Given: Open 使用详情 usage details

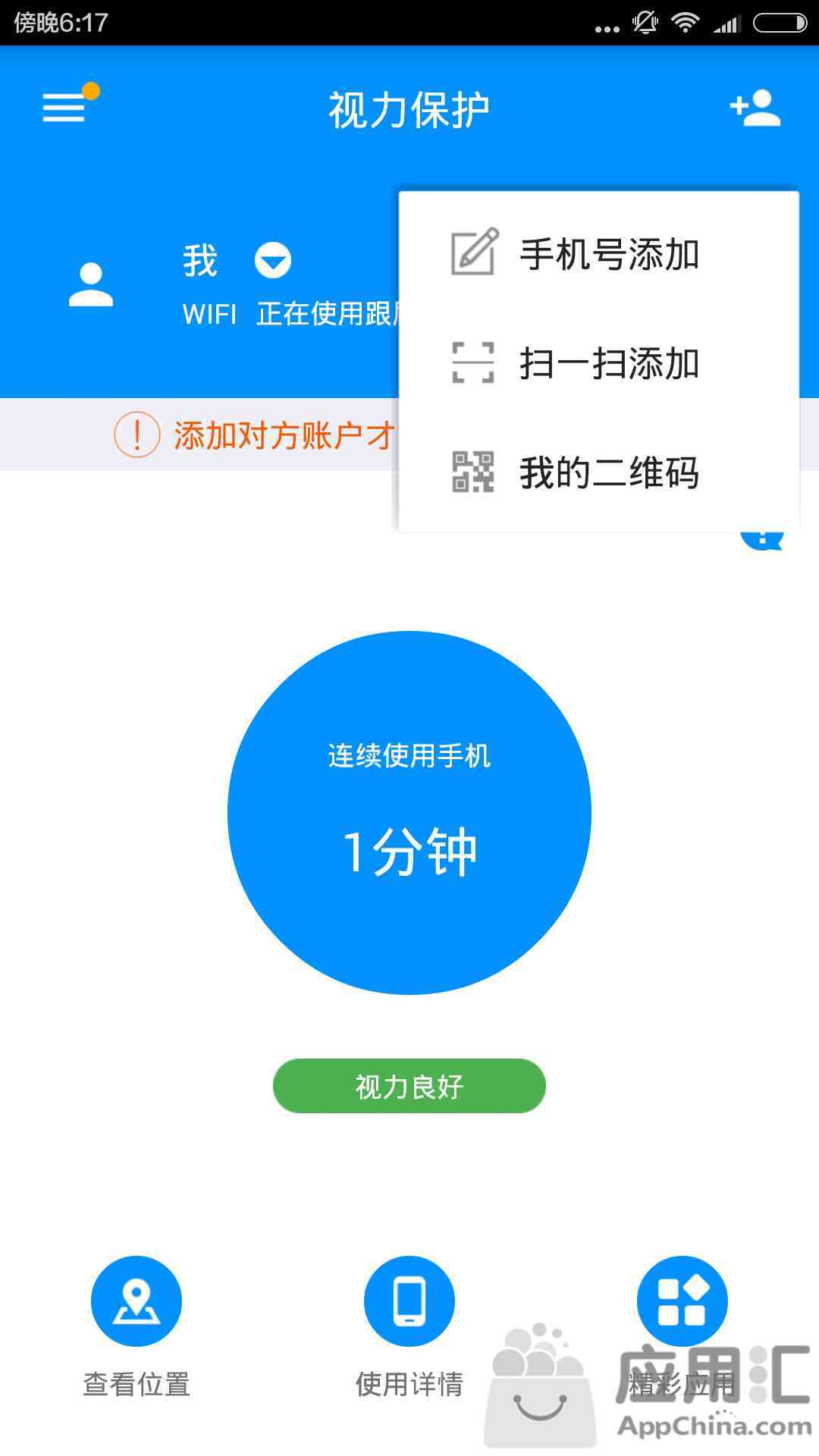Looking at the screenshot, I should (409, 1301).
